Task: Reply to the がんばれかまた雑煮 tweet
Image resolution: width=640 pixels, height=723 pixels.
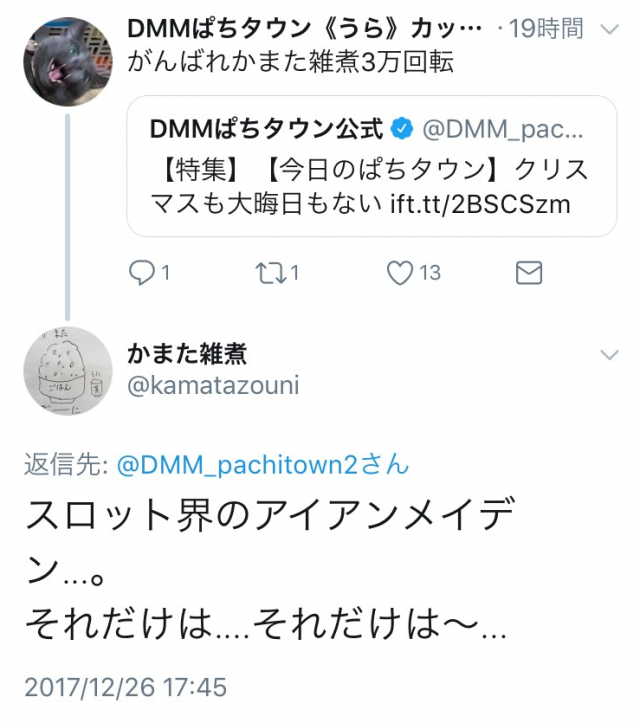Action: [144, 272]
